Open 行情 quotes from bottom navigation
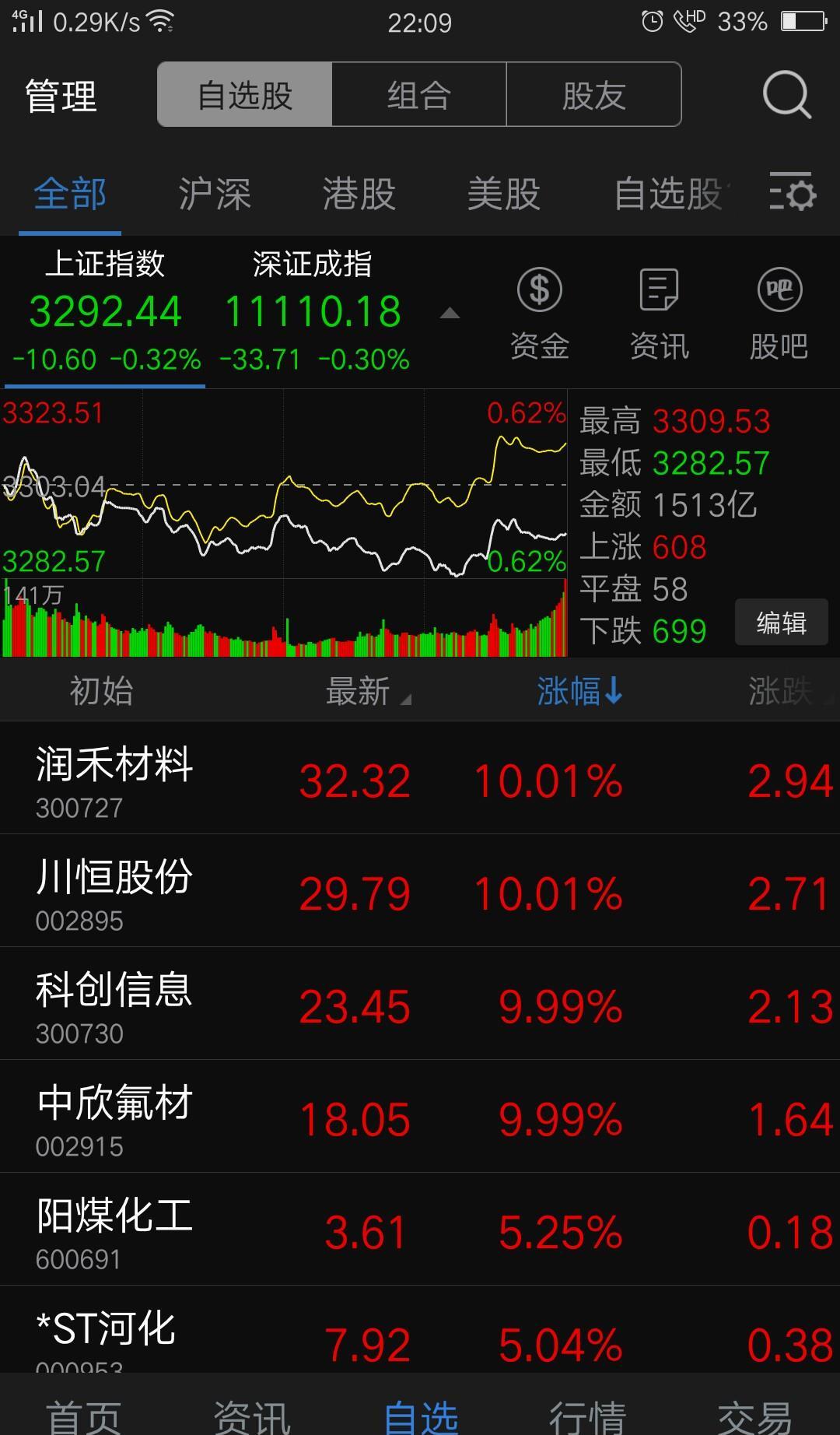The width and height of the screenshot is (840, 1435). click(588, 1416)
